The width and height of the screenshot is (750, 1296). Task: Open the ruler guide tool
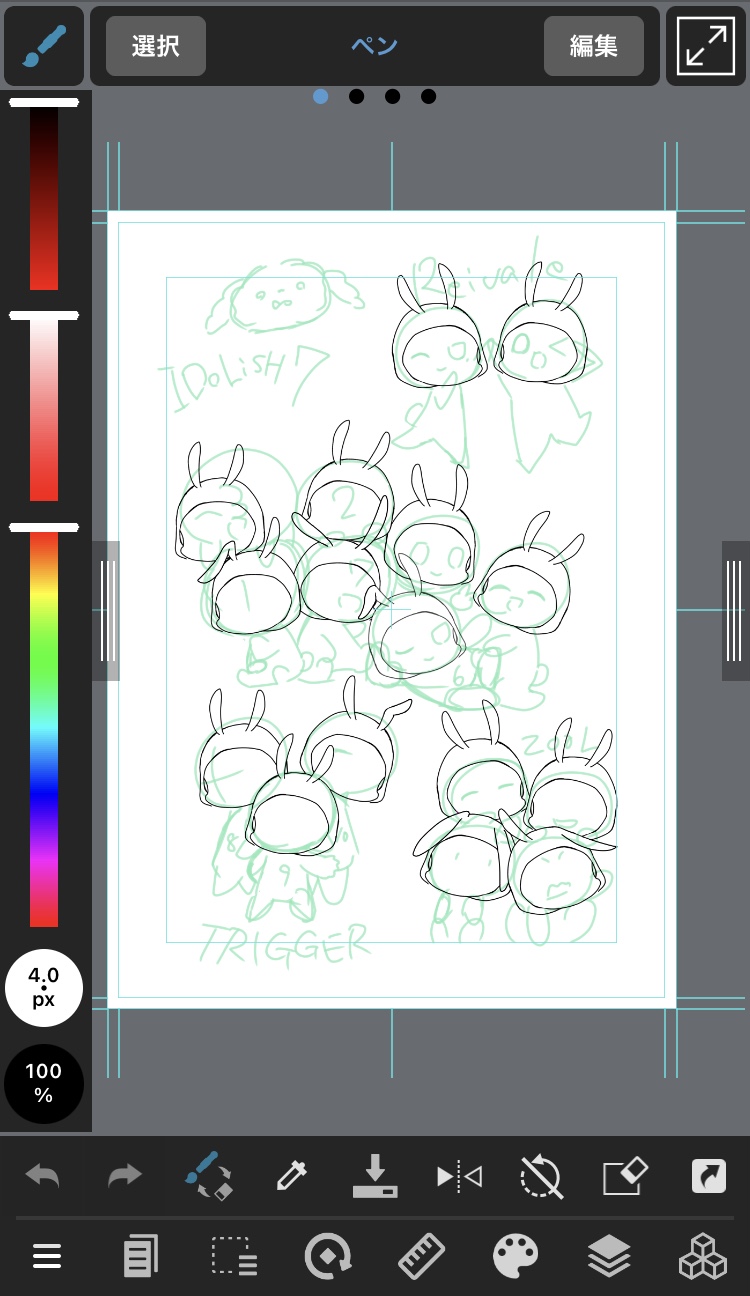tap(422, 1256)
